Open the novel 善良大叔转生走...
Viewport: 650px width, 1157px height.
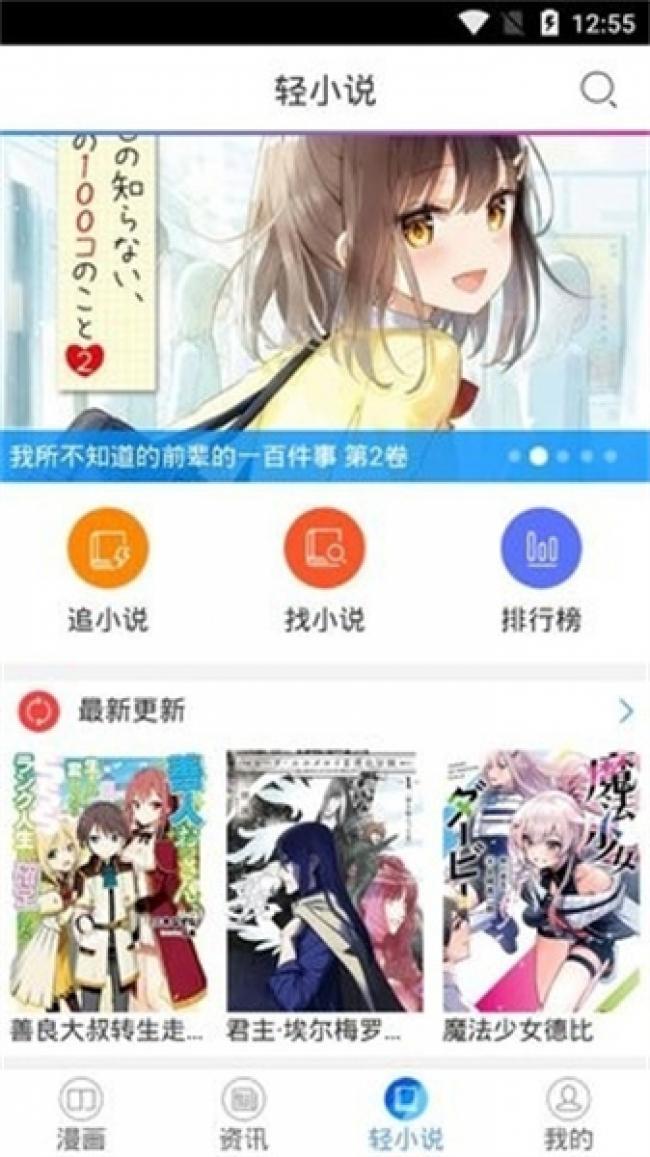108,897
